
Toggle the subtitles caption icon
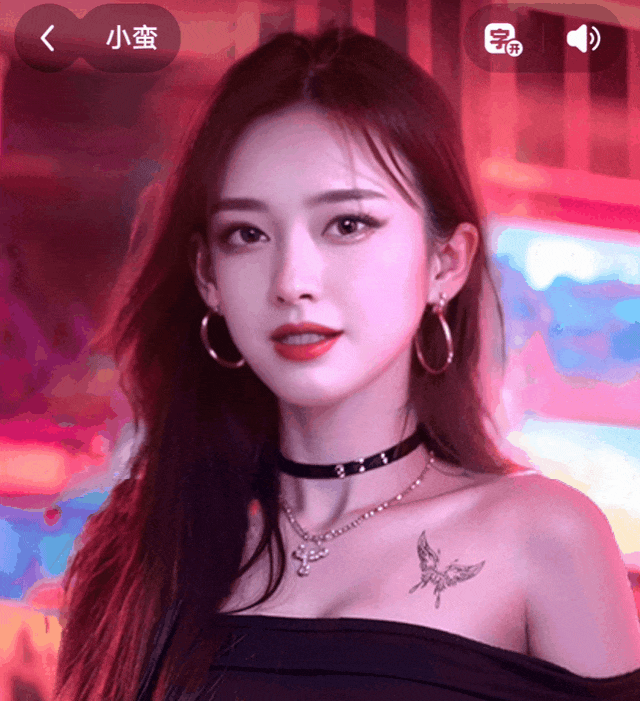click(503, 39)
